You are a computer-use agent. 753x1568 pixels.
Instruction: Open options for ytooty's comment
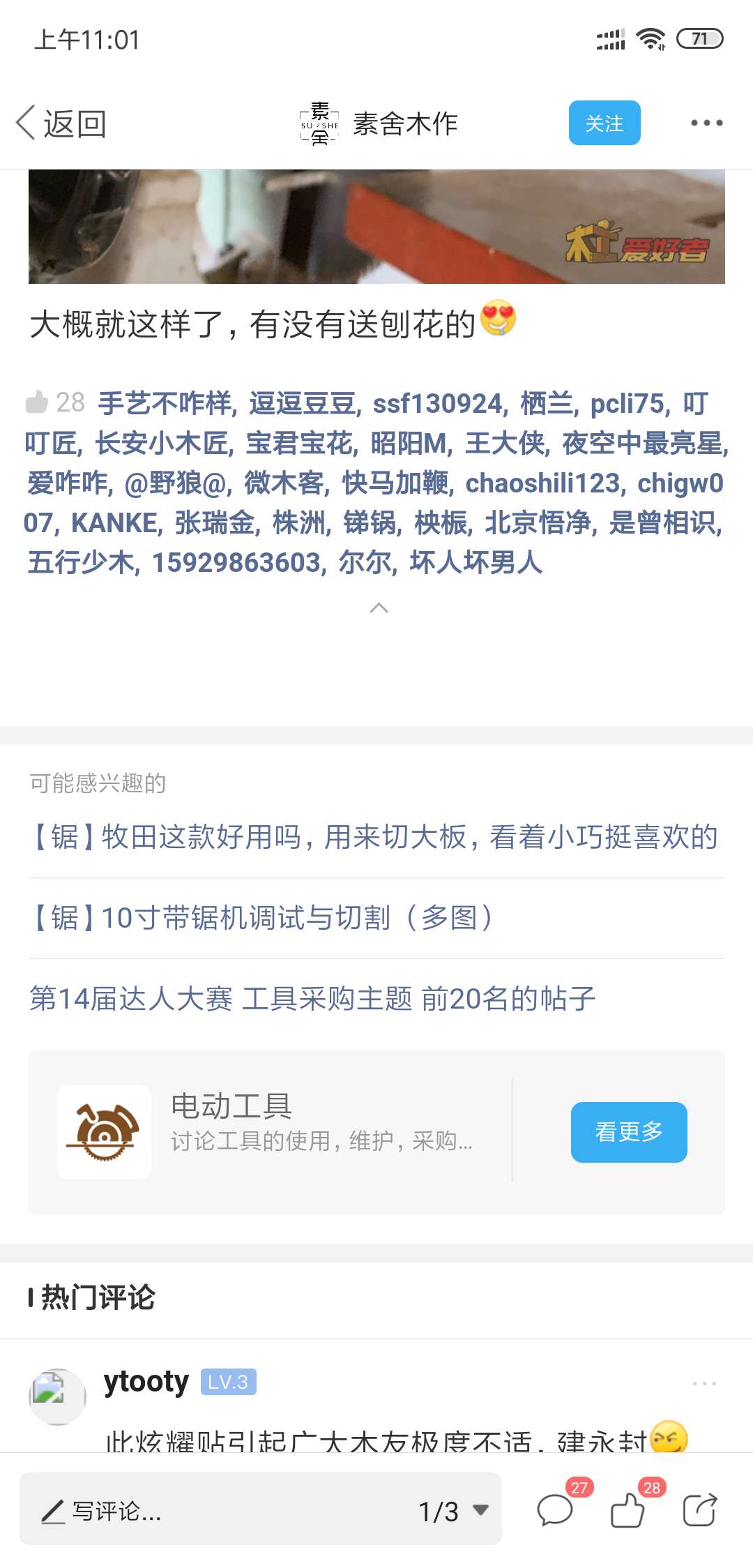click(x=704, y=1382)
